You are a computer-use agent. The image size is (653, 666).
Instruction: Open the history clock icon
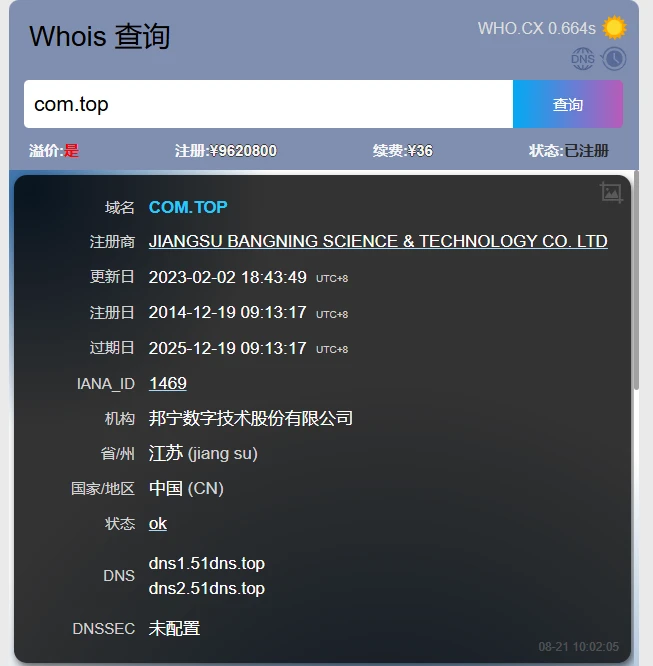(x=613, y=59)
